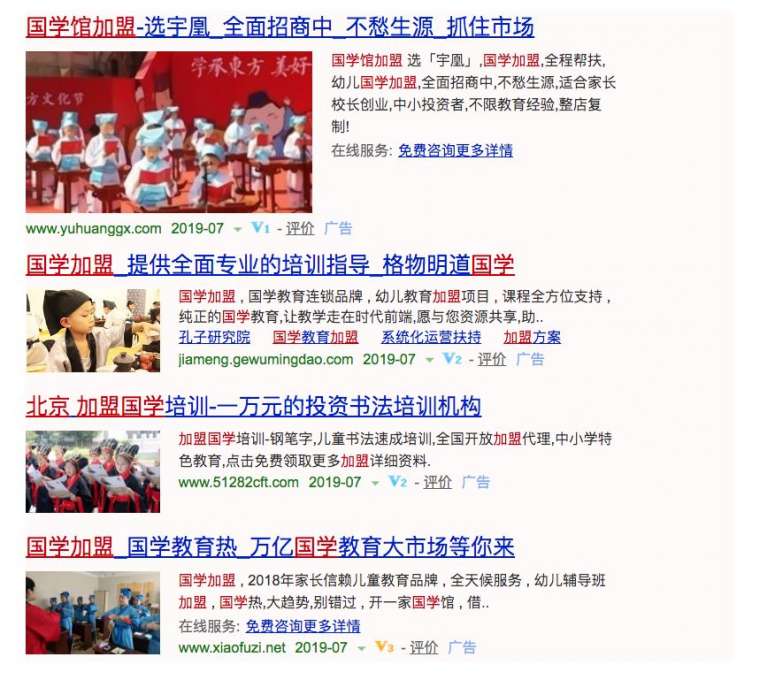Open the thumbnail of the xiaofuzi result
This screenshot has height=680, width=775.
[93, 612]
